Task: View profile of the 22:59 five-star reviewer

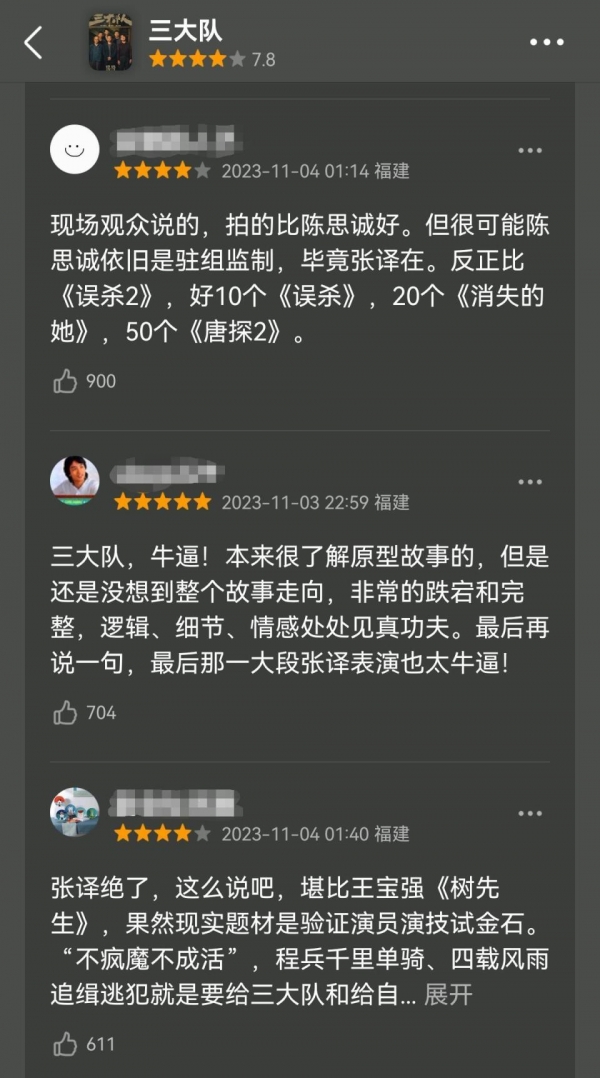Action: (x=75, y=481)
